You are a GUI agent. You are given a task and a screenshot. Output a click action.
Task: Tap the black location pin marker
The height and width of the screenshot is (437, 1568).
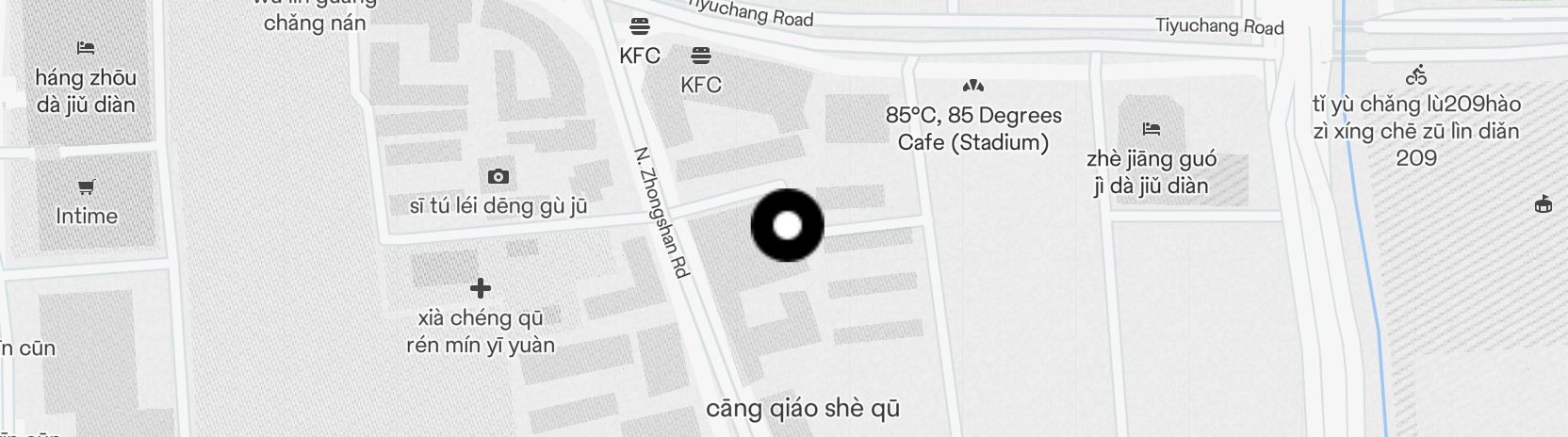tap(787, 225)
